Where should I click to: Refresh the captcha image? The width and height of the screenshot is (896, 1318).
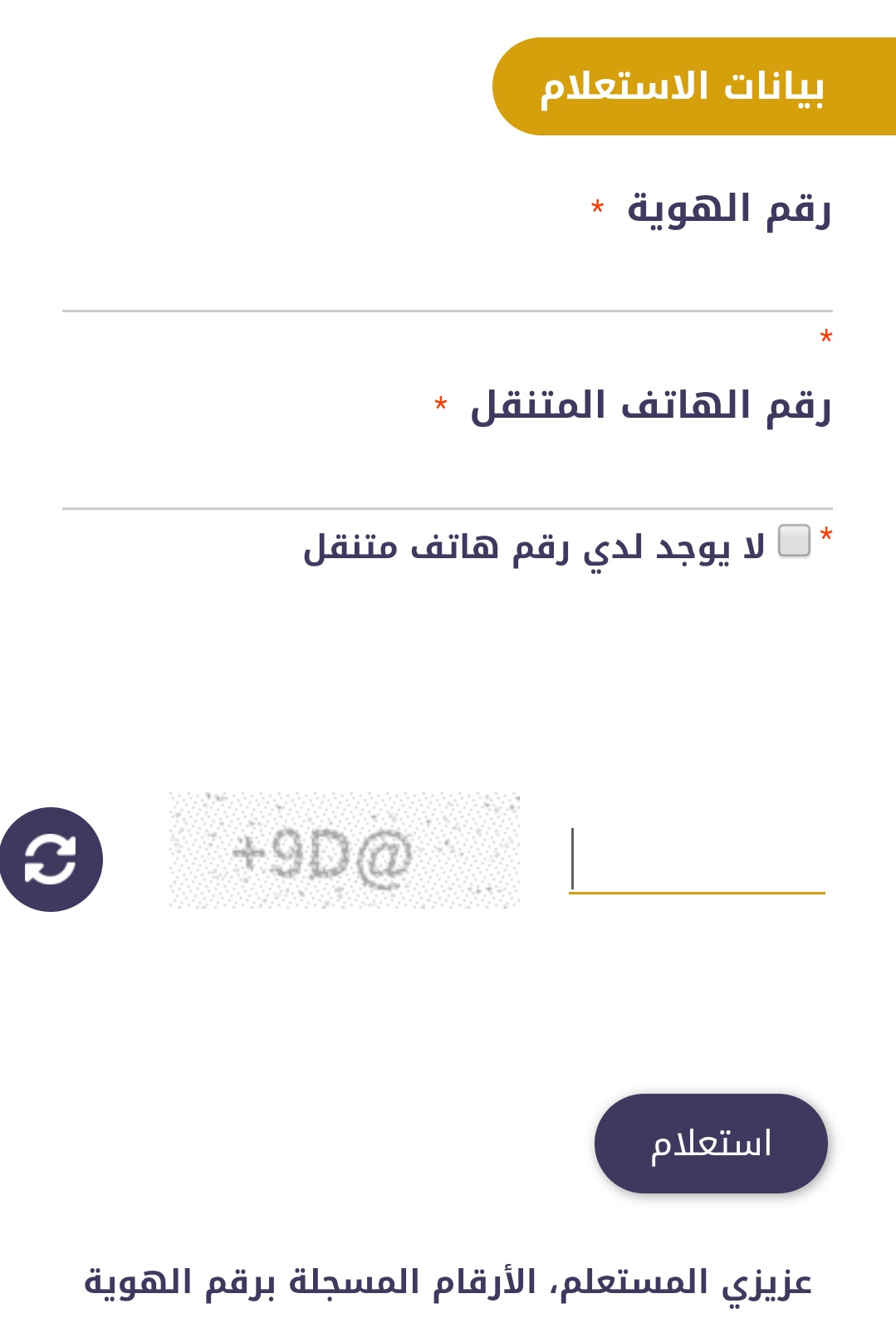click(51, 860)
